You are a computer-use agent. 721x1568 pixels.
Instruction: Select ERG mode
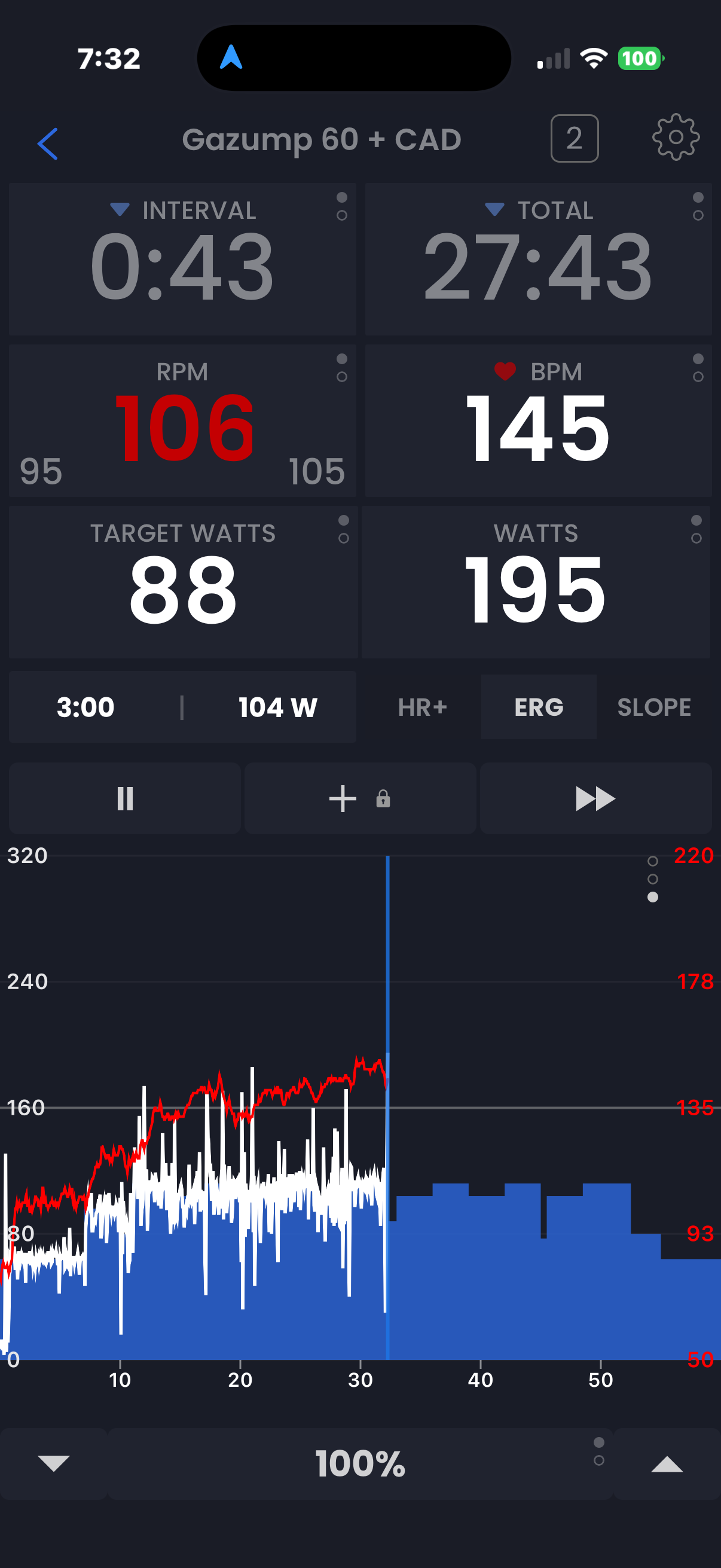pyautogui.click(x=539, y=707)
